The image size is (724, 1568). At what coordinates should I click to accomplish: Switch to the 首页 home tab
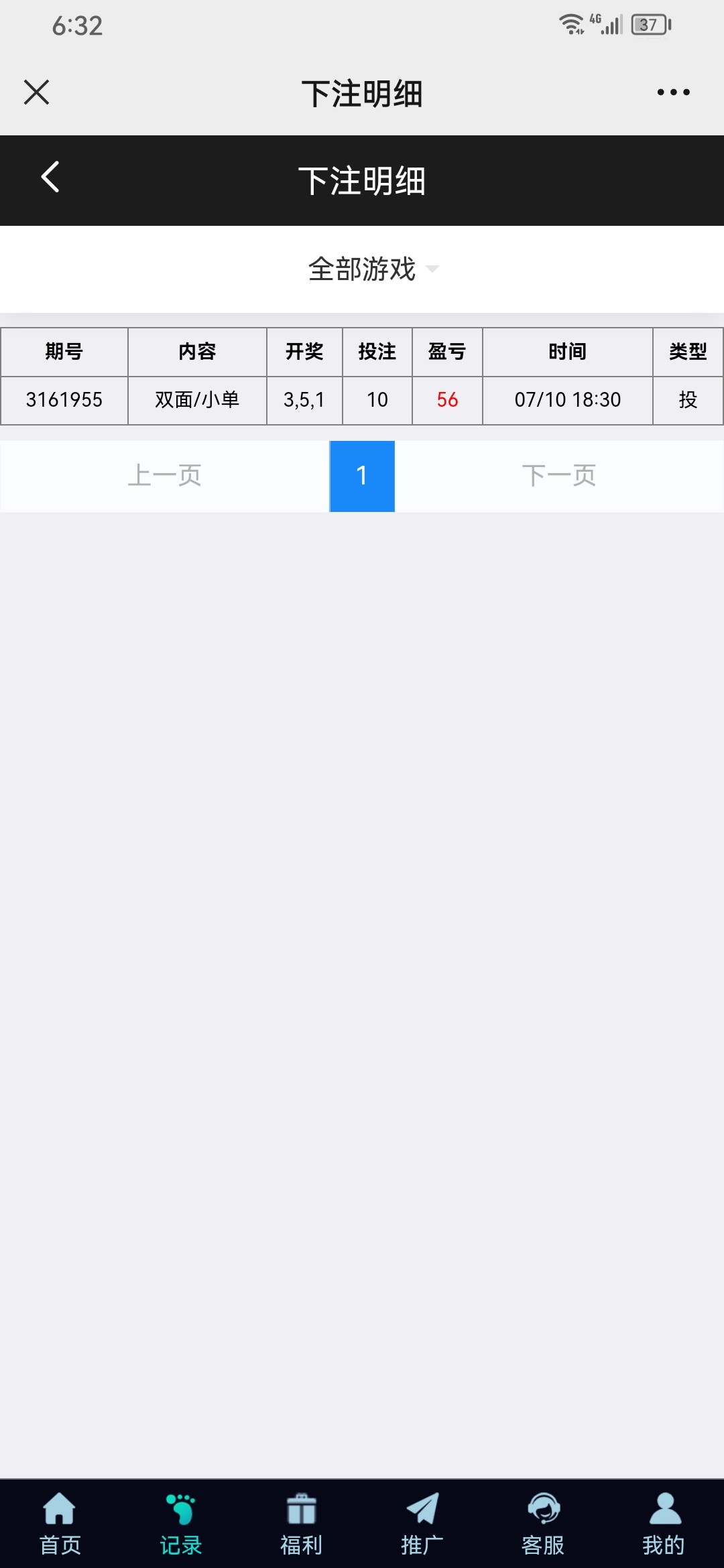coord(60,1524)
